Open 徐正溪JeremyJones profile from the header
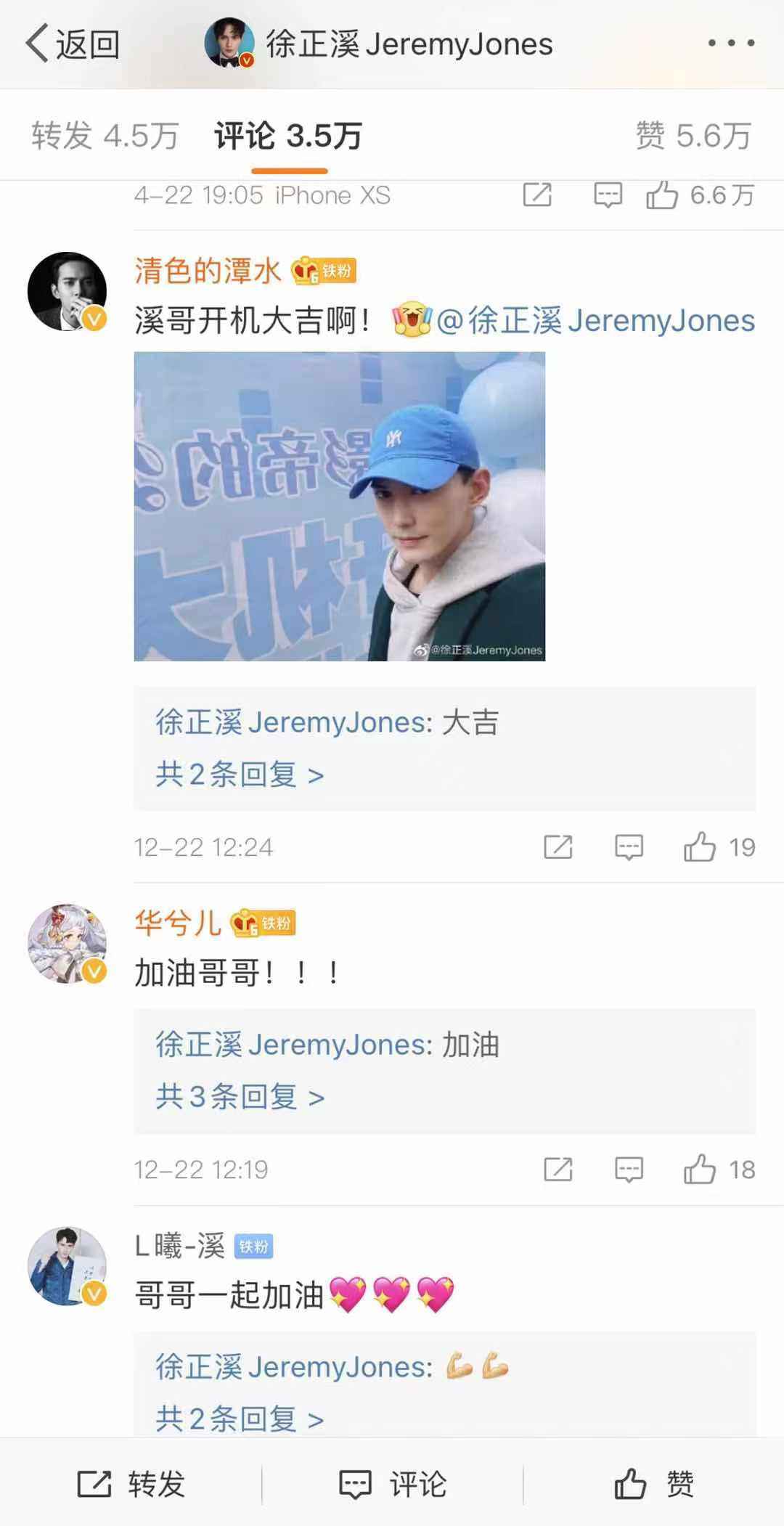 tap(379, 44)
